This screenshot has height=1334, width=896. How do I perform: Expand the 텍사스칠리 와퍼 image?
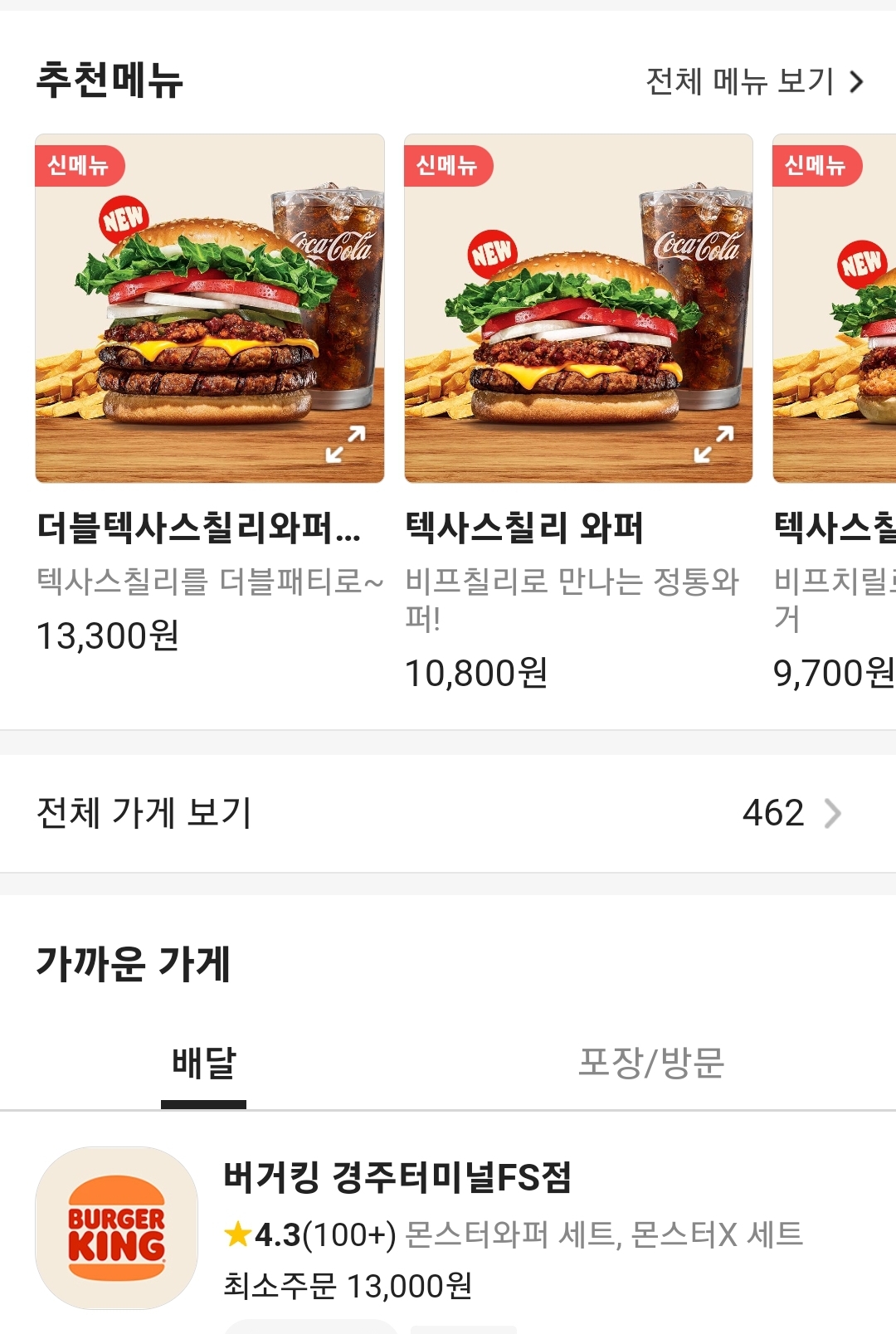point(713,444)
